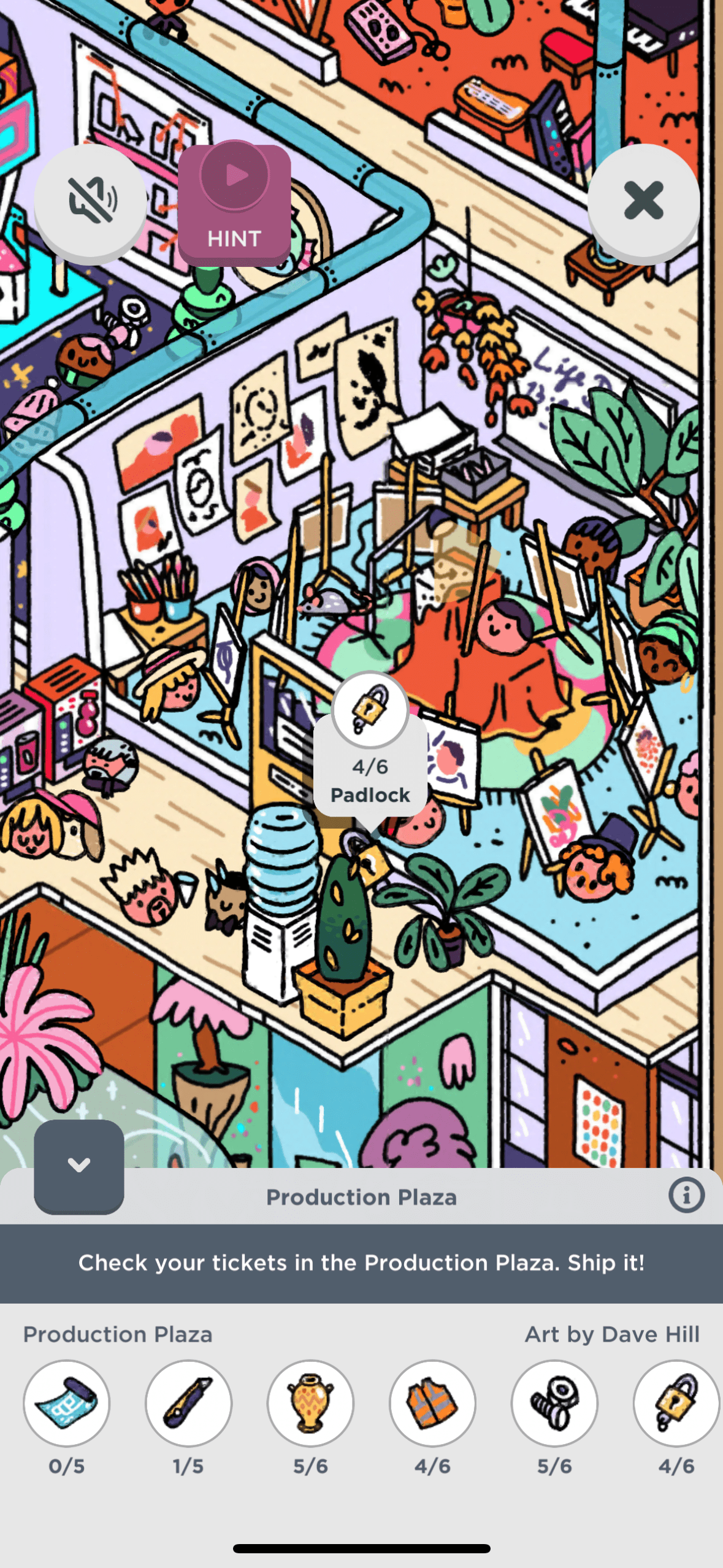This screenshot has height=1568, width=723.
Task: Collapse the bottom panel with the chevron
Action: tap(79, 1165)
